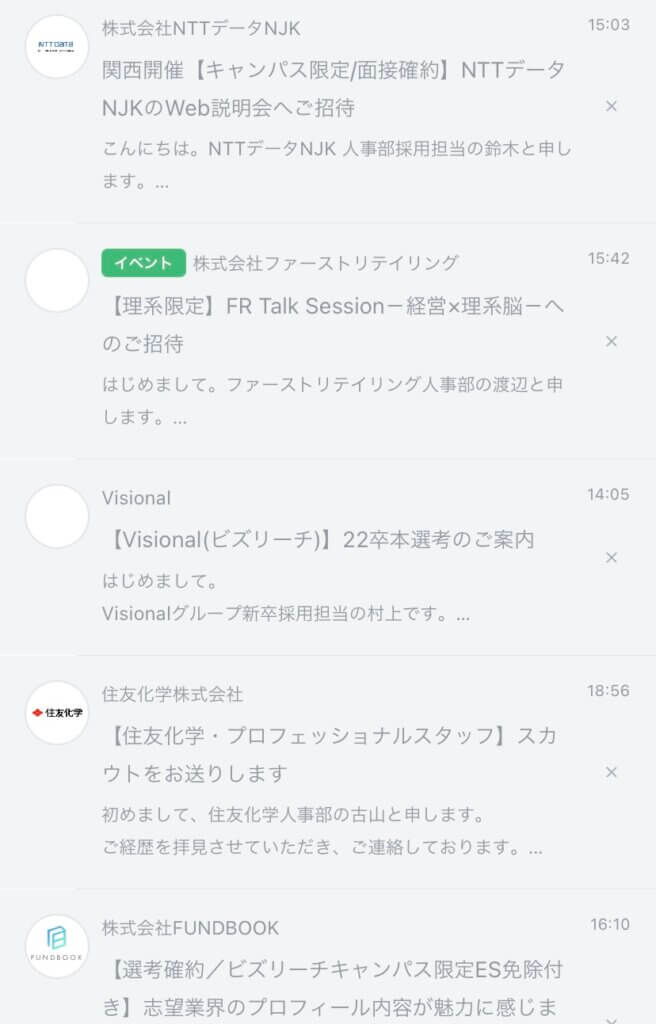Open the NTTデータNJK Web説明会 message
The height and width of the screenshot is (1024, 656).
[x=333, y=88]
